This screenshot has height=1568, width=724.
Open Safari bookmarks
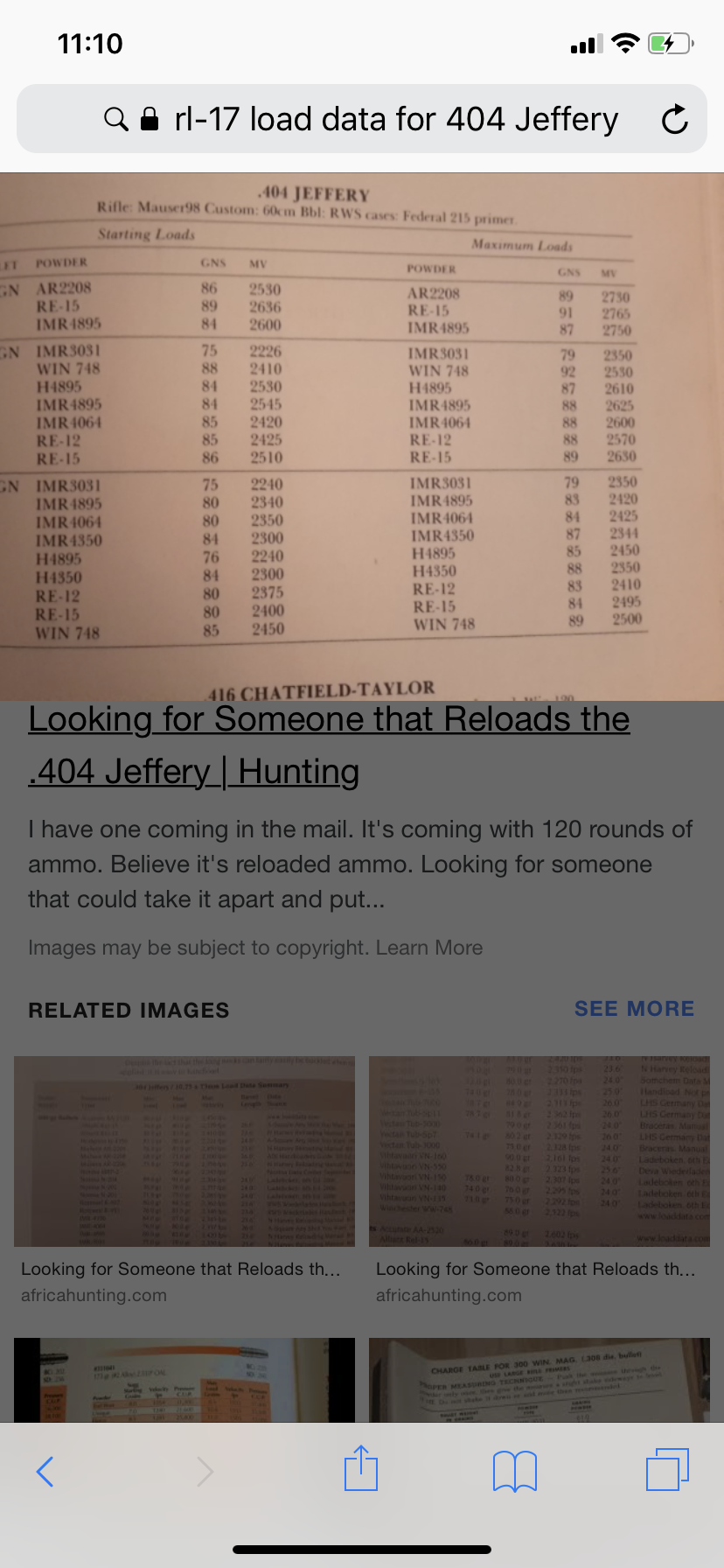coord(515,1472)
